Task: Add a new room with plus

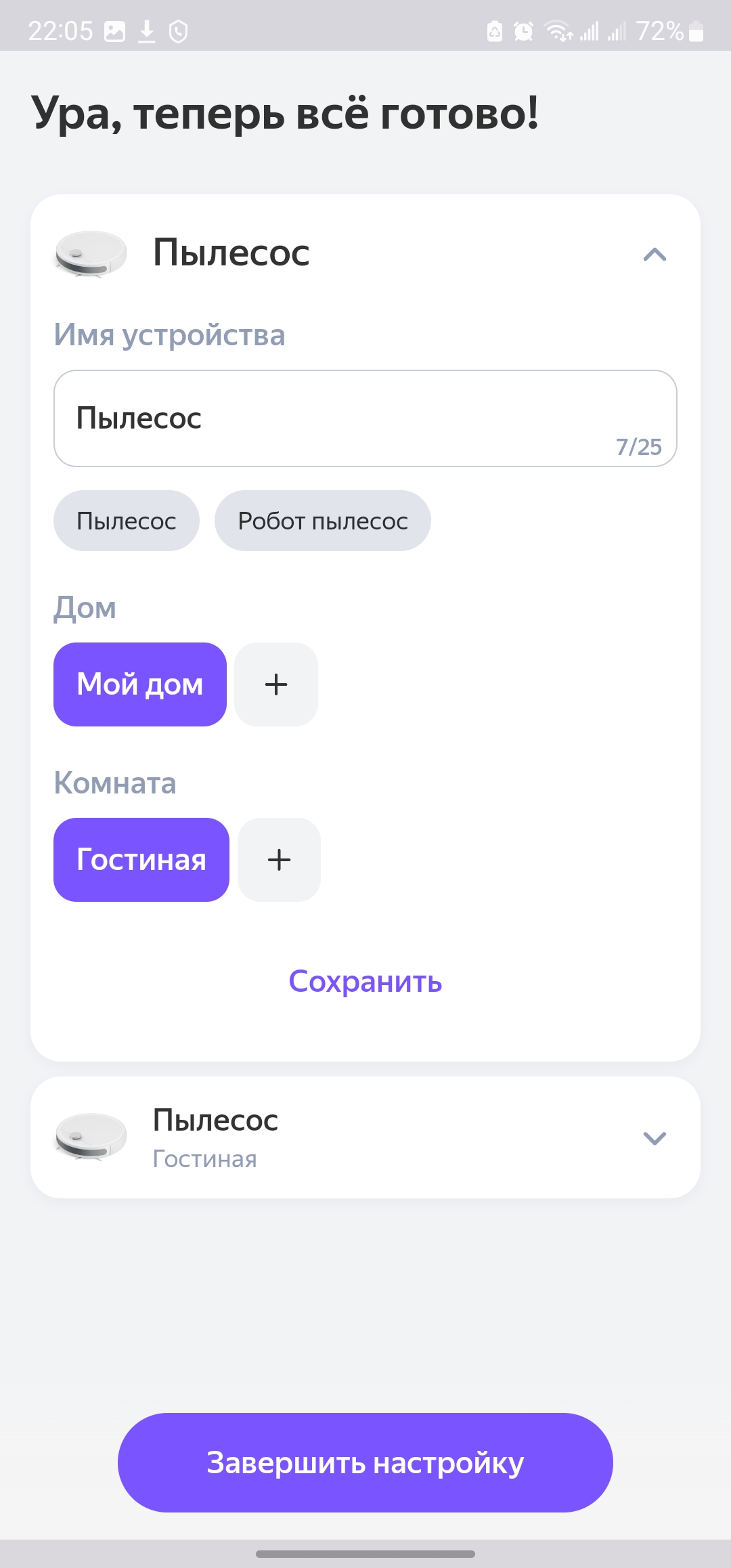Action: (x=279, y=860)
